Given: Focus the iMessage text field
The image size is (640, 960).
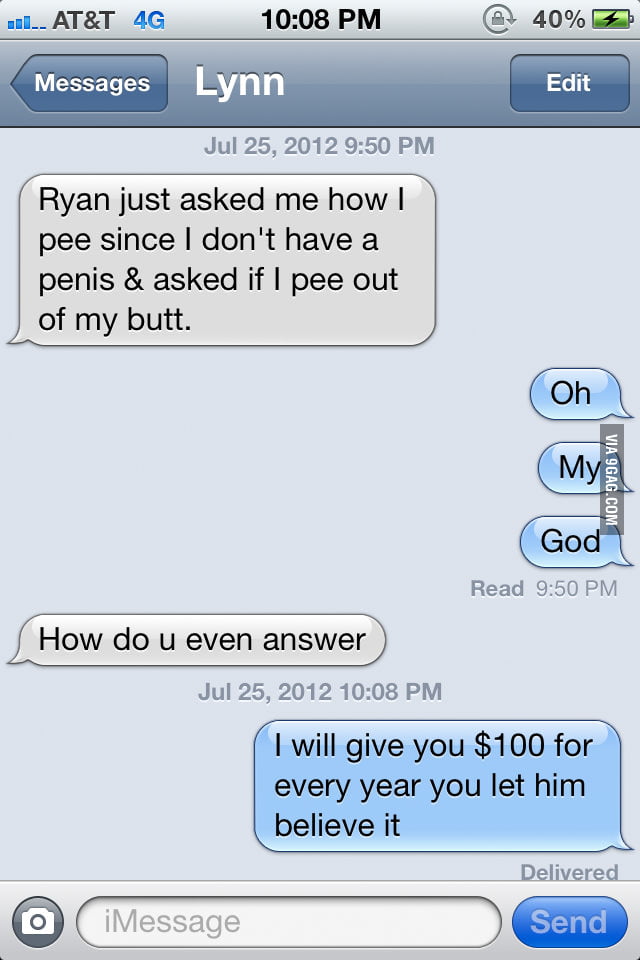Looking at the screenshot, I should (x=287, y=921).
